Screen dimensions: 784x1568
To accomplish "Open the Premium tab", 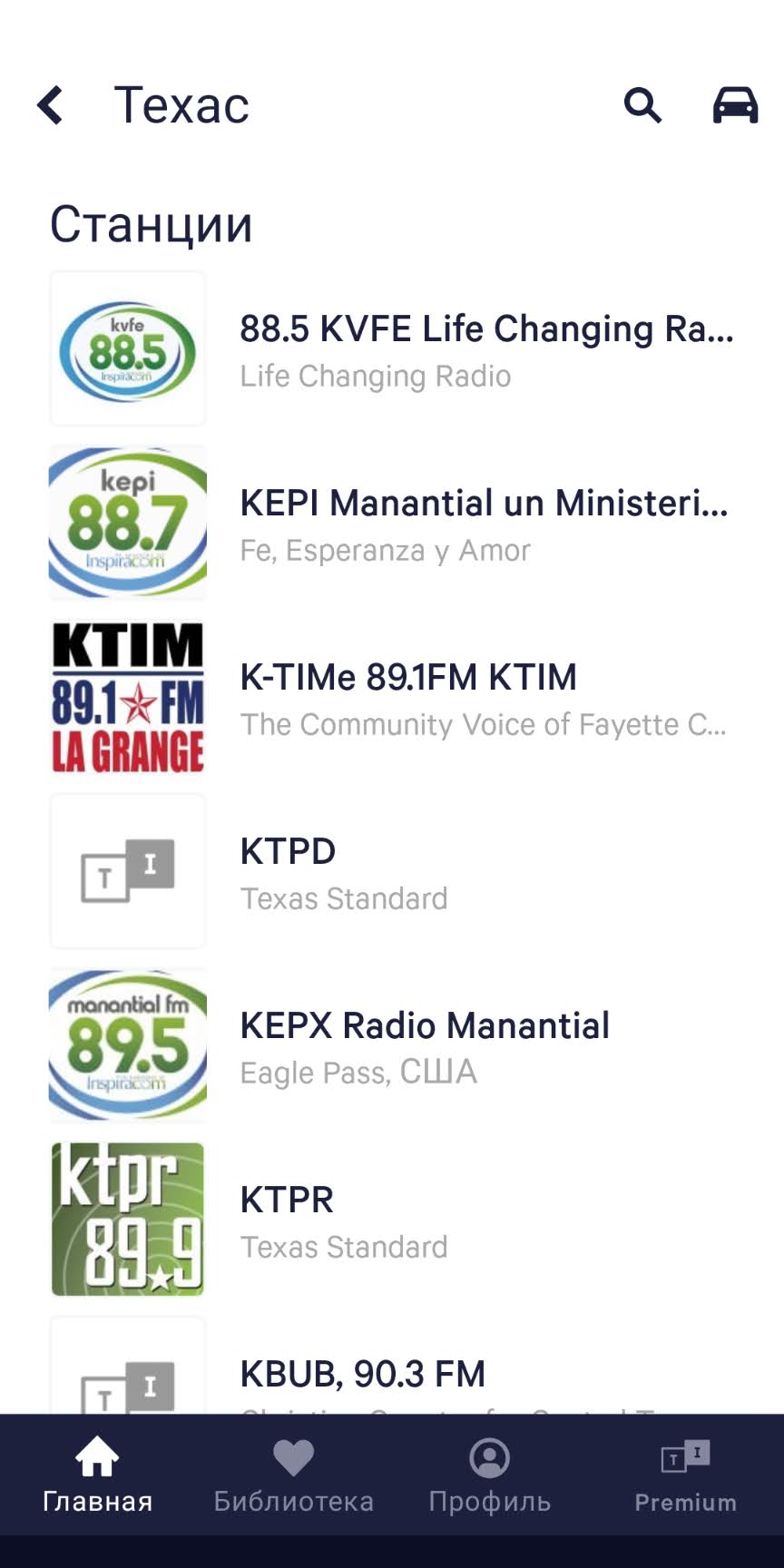I will coord(686,1475).
